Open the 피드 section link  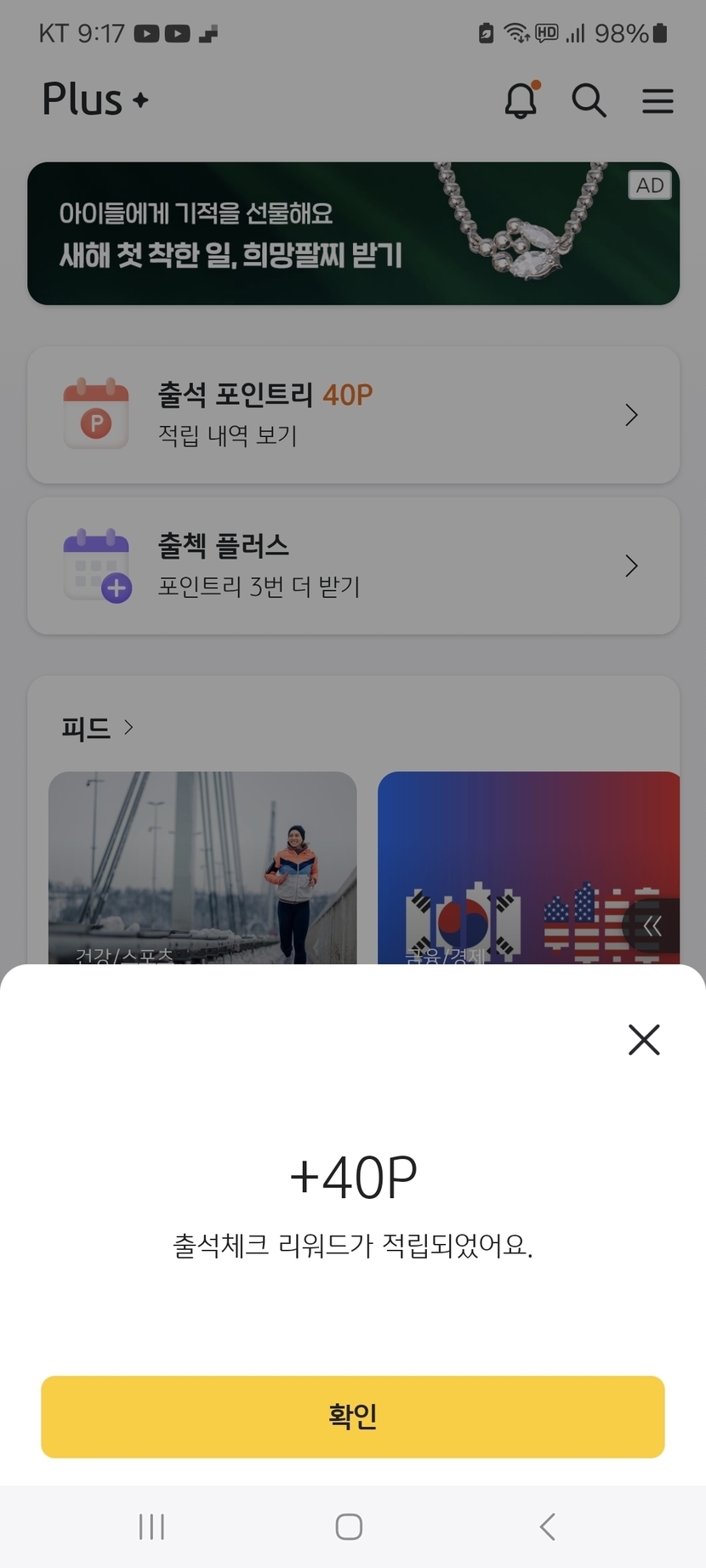[x=97, y=728]
